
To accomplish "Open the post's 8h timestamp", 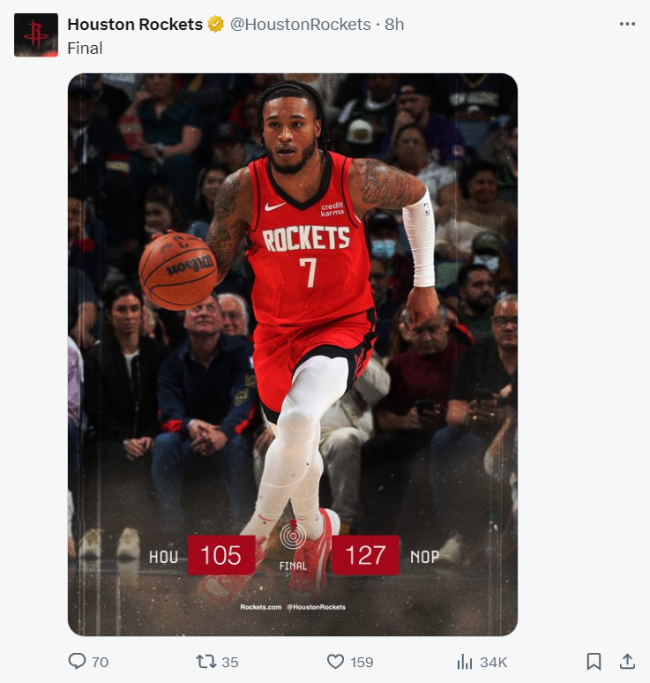I will coord(394,24).
